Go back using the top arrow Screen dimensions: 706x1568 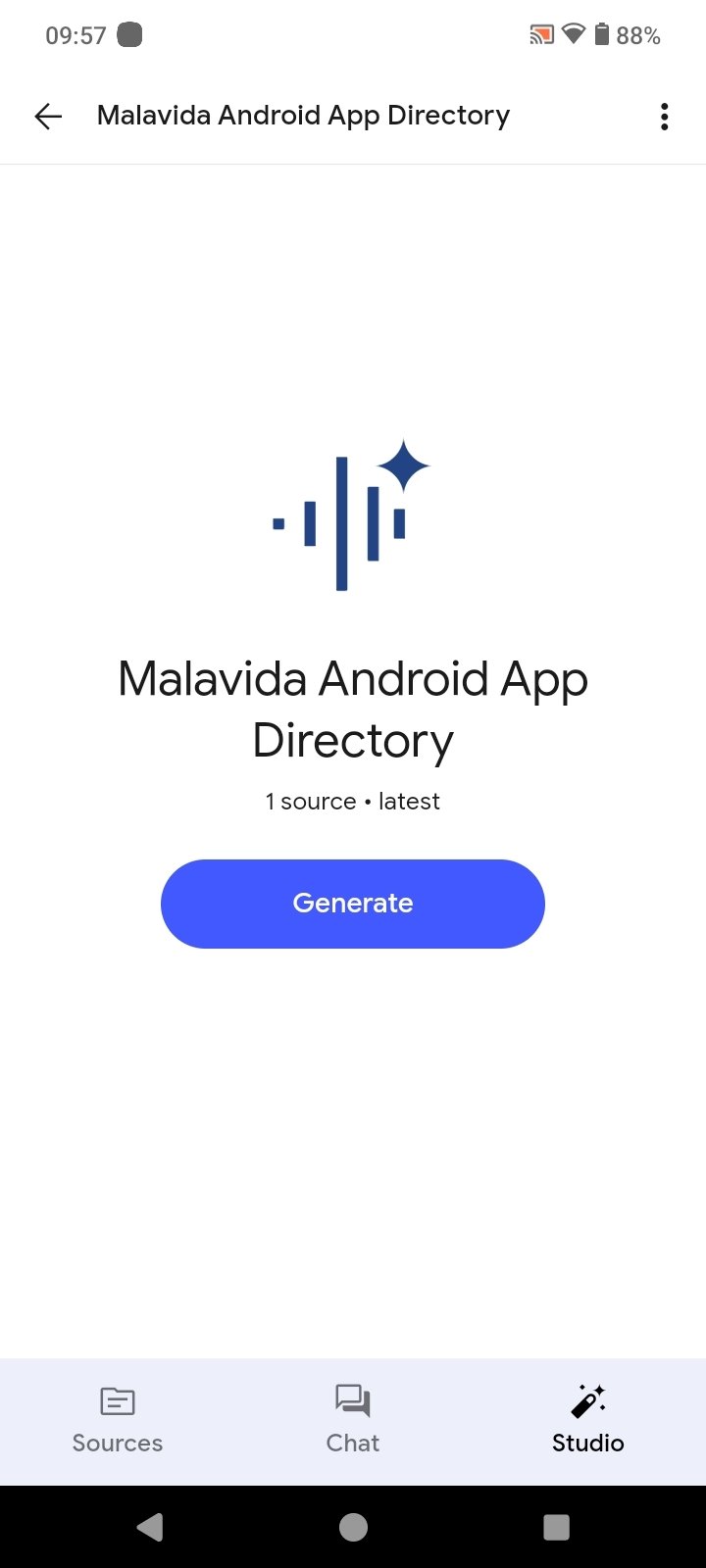click(48, 117)
